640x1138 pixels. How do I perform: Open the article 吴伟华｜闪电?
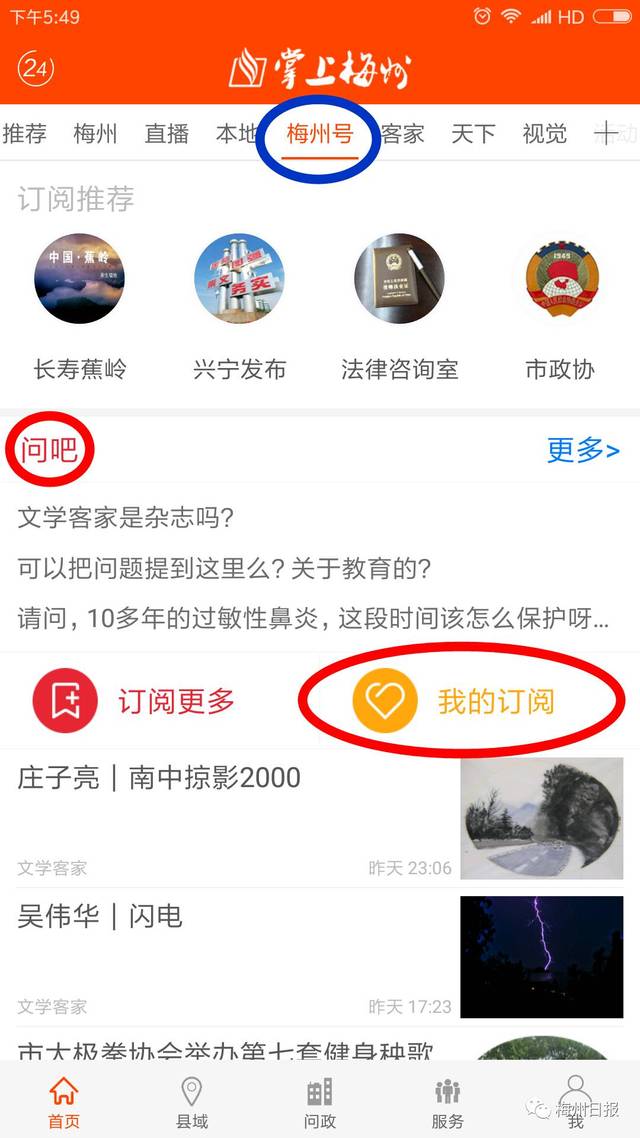(100, 916)
